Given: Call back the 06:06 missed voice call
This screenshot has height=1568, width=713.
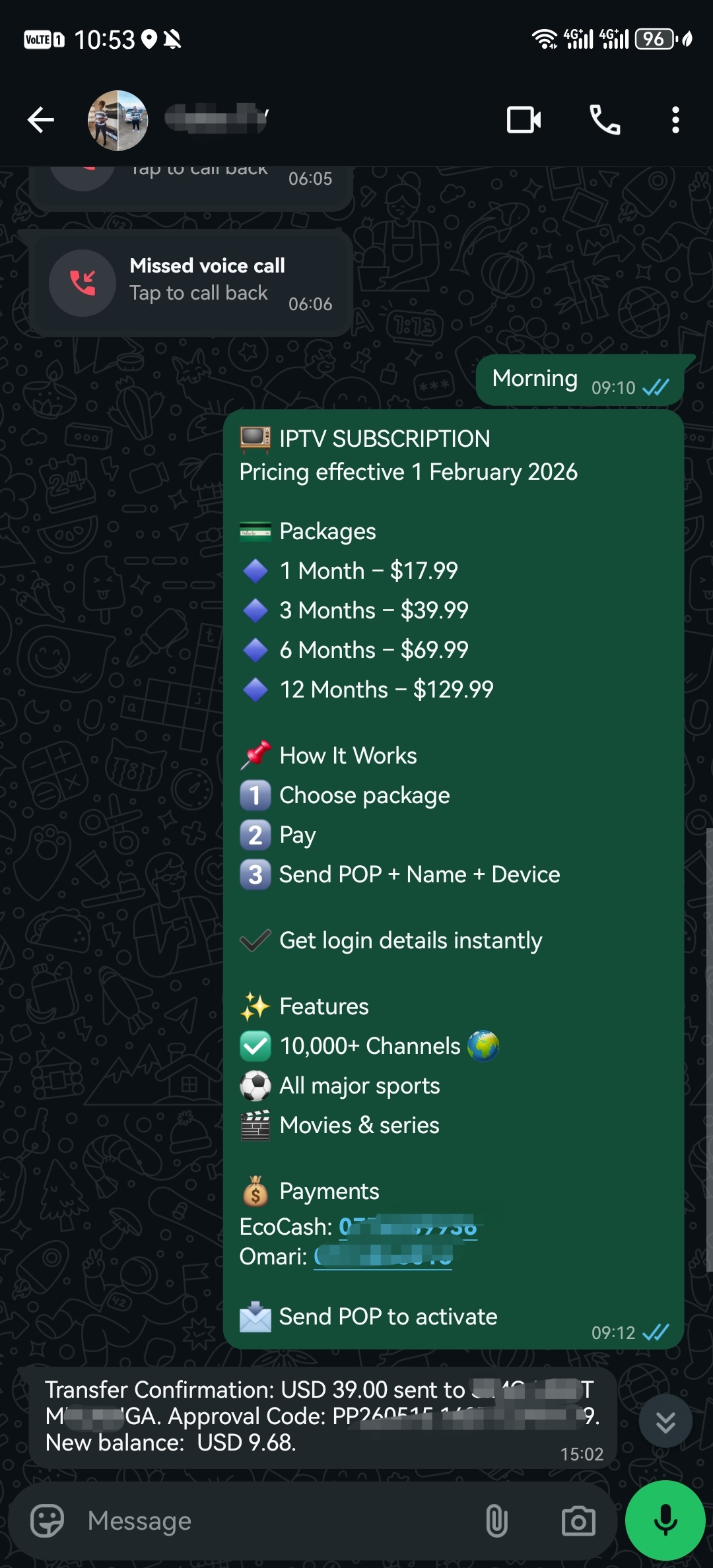Looking at the screenshot, I should tap(191, 283).
